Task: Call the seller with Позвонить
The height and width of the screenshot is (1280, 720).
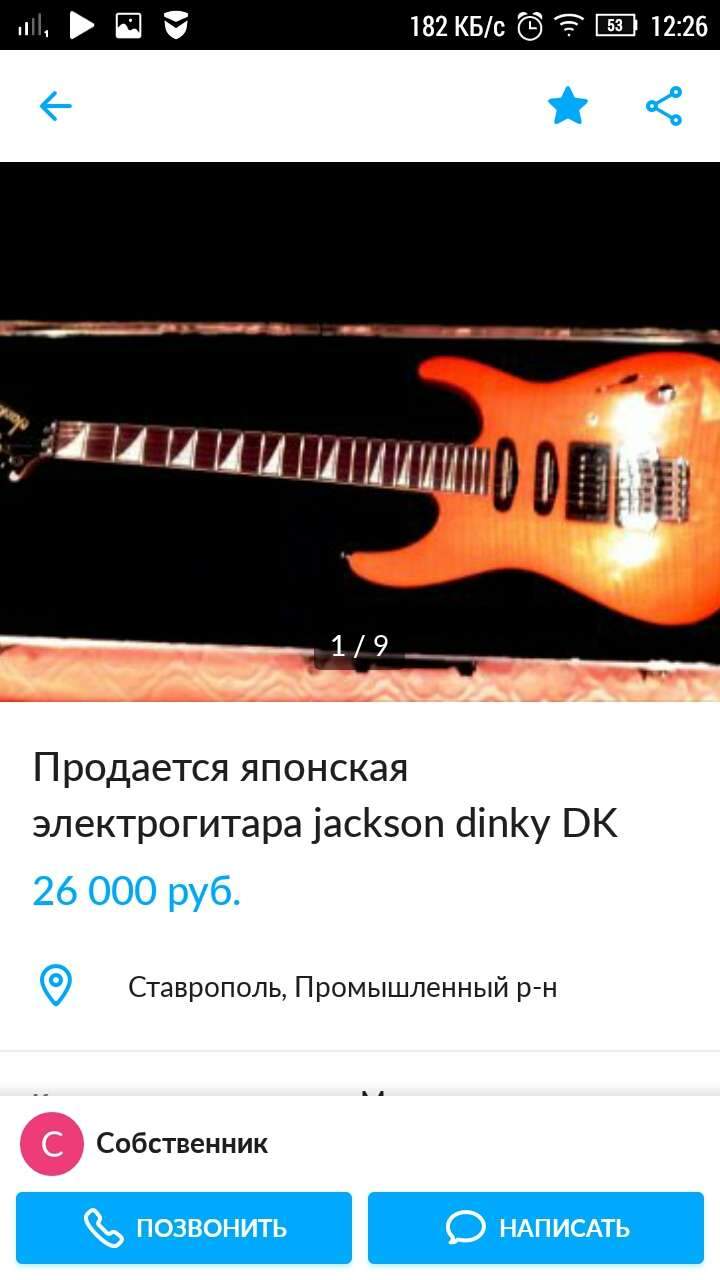Action: (x=184, y=1227)
